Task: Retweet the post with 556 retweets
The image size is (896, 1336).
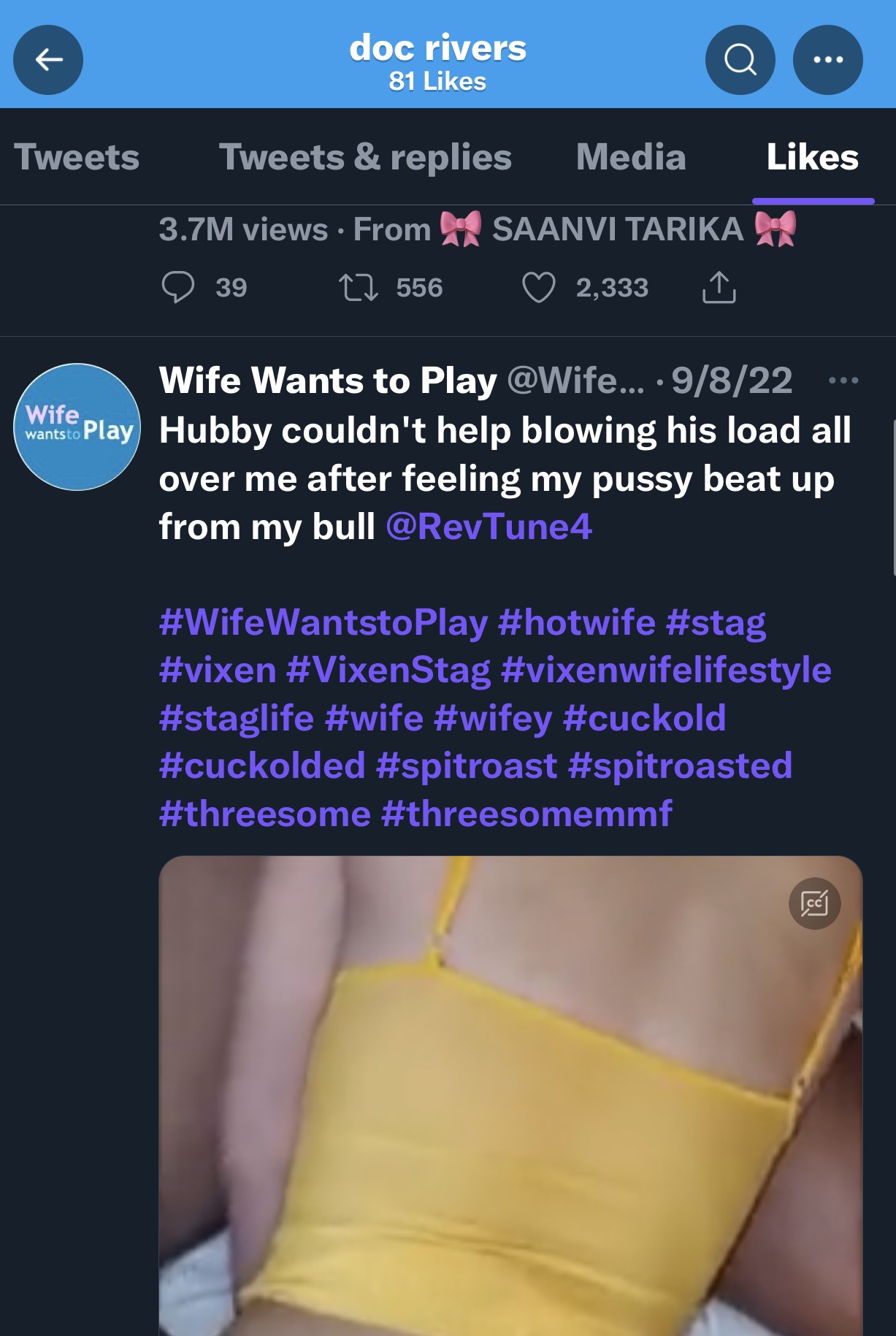Action: pyautogui.click(x=359, y=287)
